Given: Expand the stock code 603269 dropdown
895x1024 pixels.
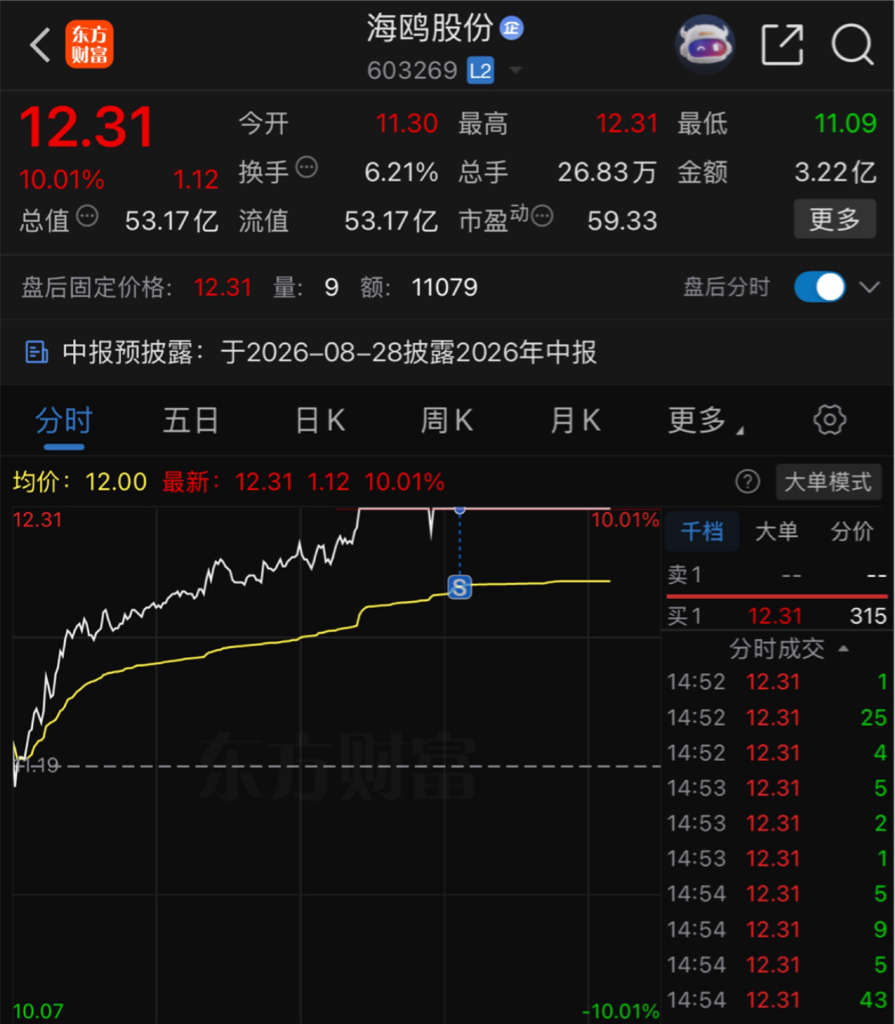Looking at the screenshot, I should pos(515,70).
